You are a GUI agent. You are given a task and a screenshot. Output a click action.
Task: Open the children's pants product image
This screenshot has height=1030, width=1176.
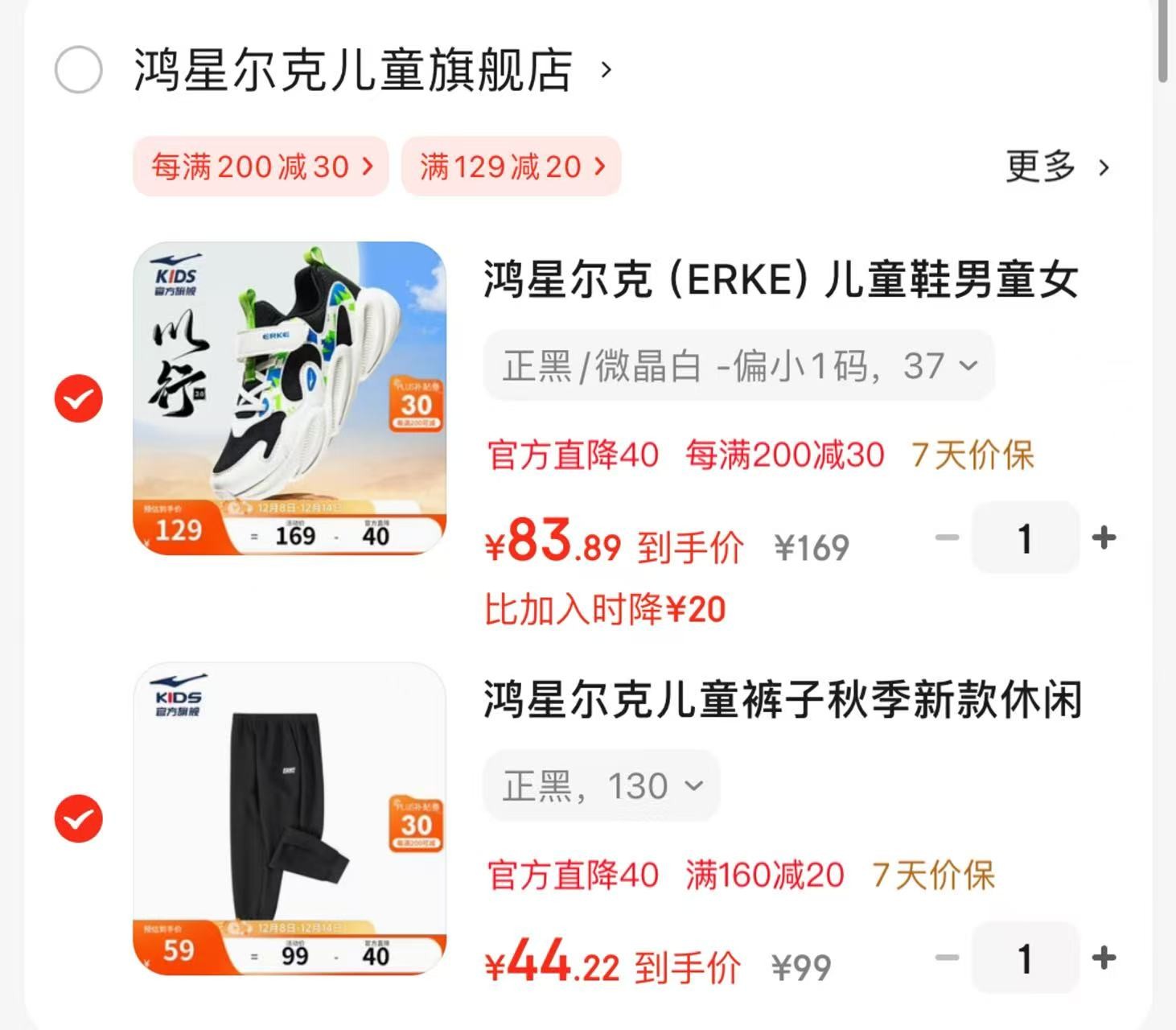(290, 818)
